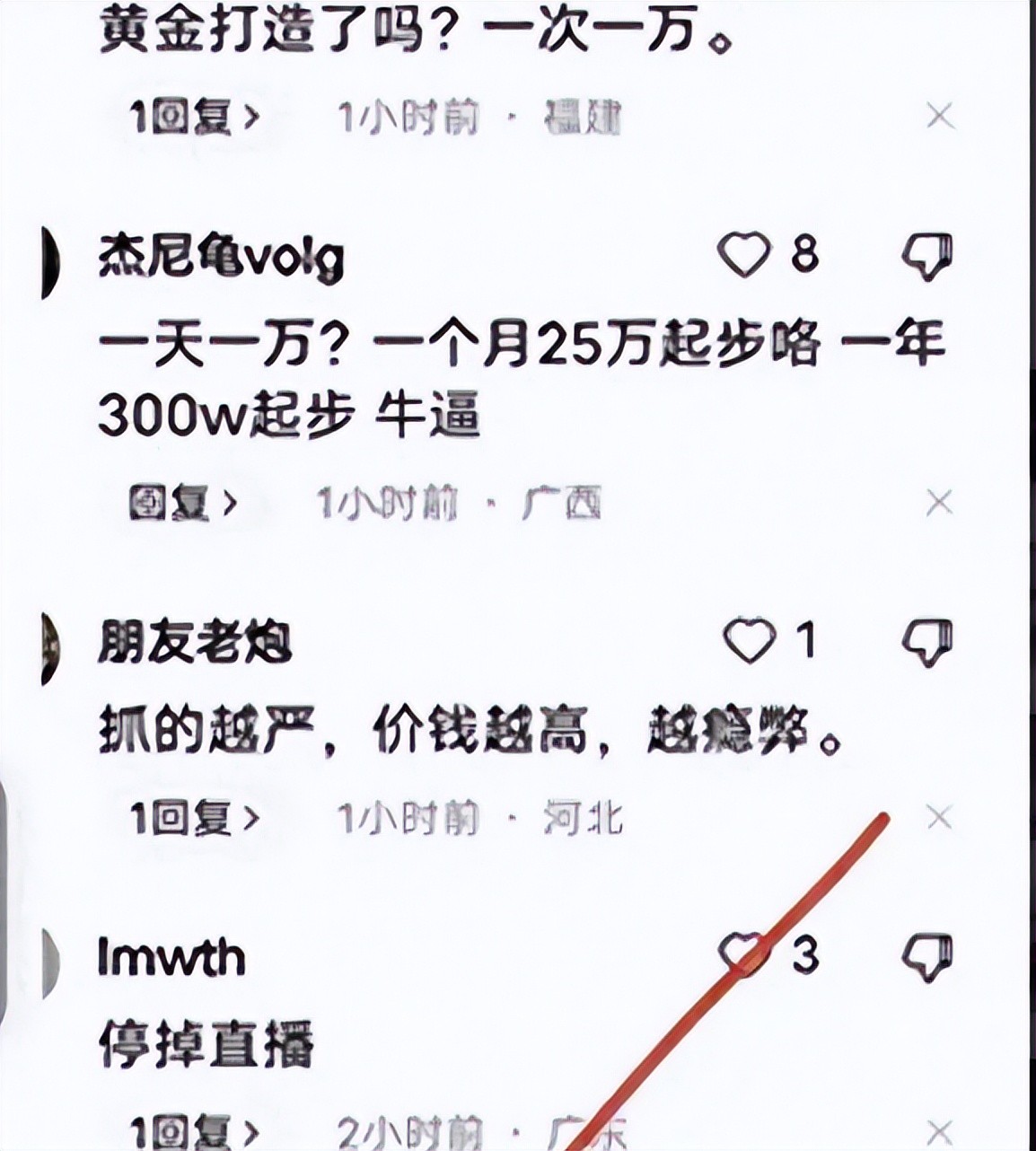The width and height of the screenshot is (1036, 1151).
Task: Like 朋友老炮's comment
Action: coord(749,641)
